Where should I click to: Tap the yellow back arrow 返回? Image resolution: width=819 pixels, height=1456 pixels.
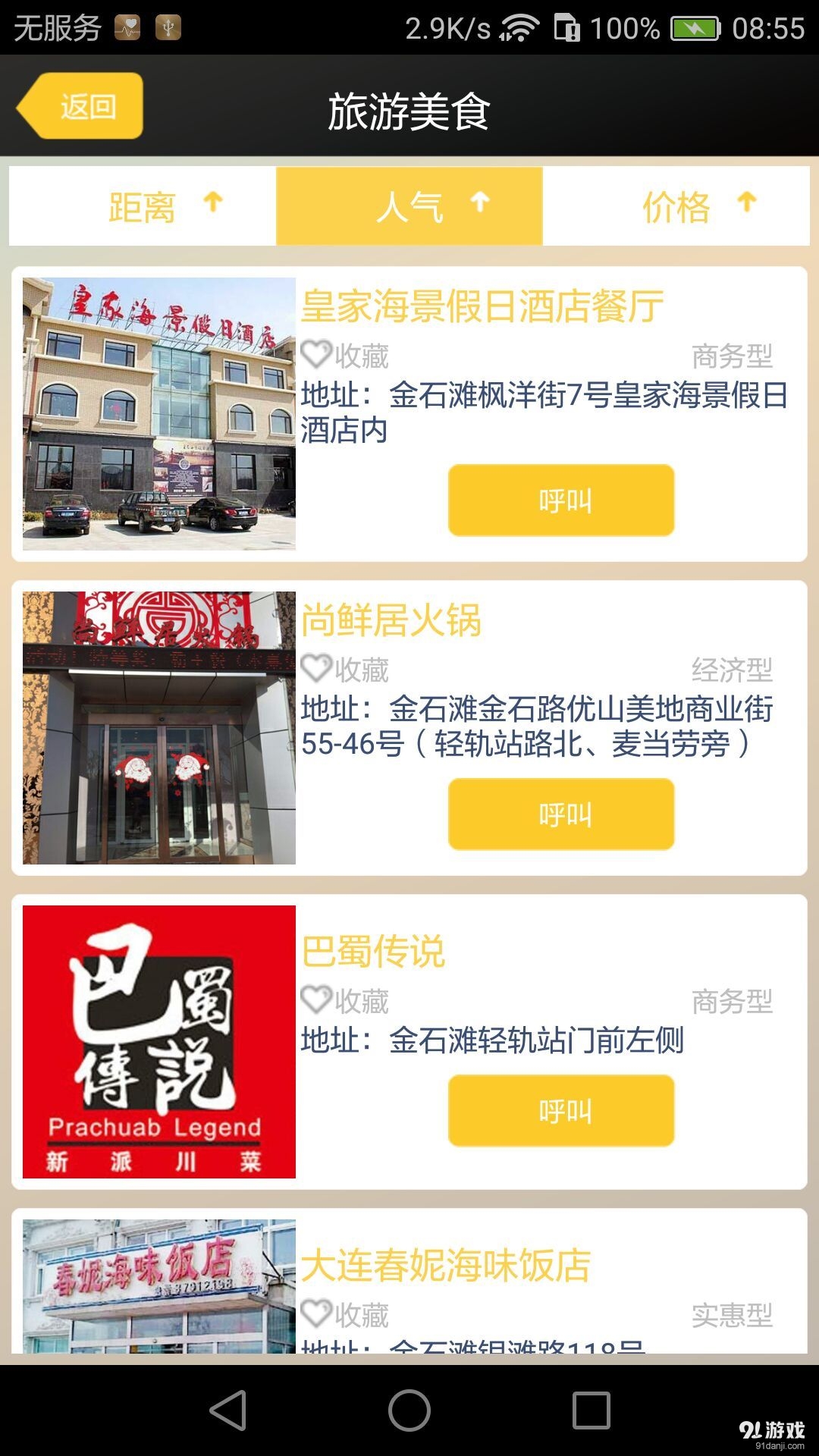click(x=80, y=107)
